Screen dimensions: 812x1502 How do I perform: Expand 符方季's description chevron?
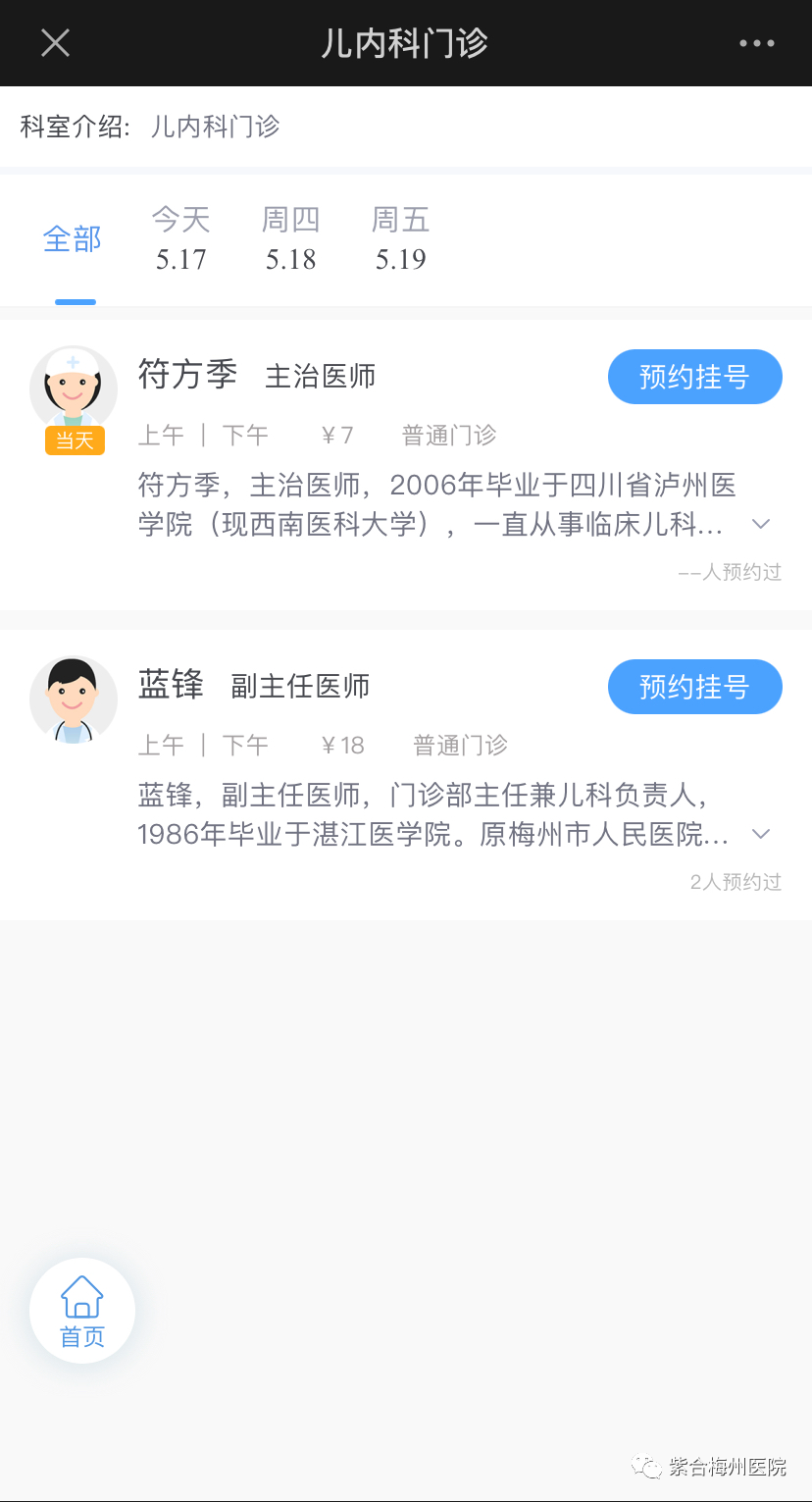point(760,524)
